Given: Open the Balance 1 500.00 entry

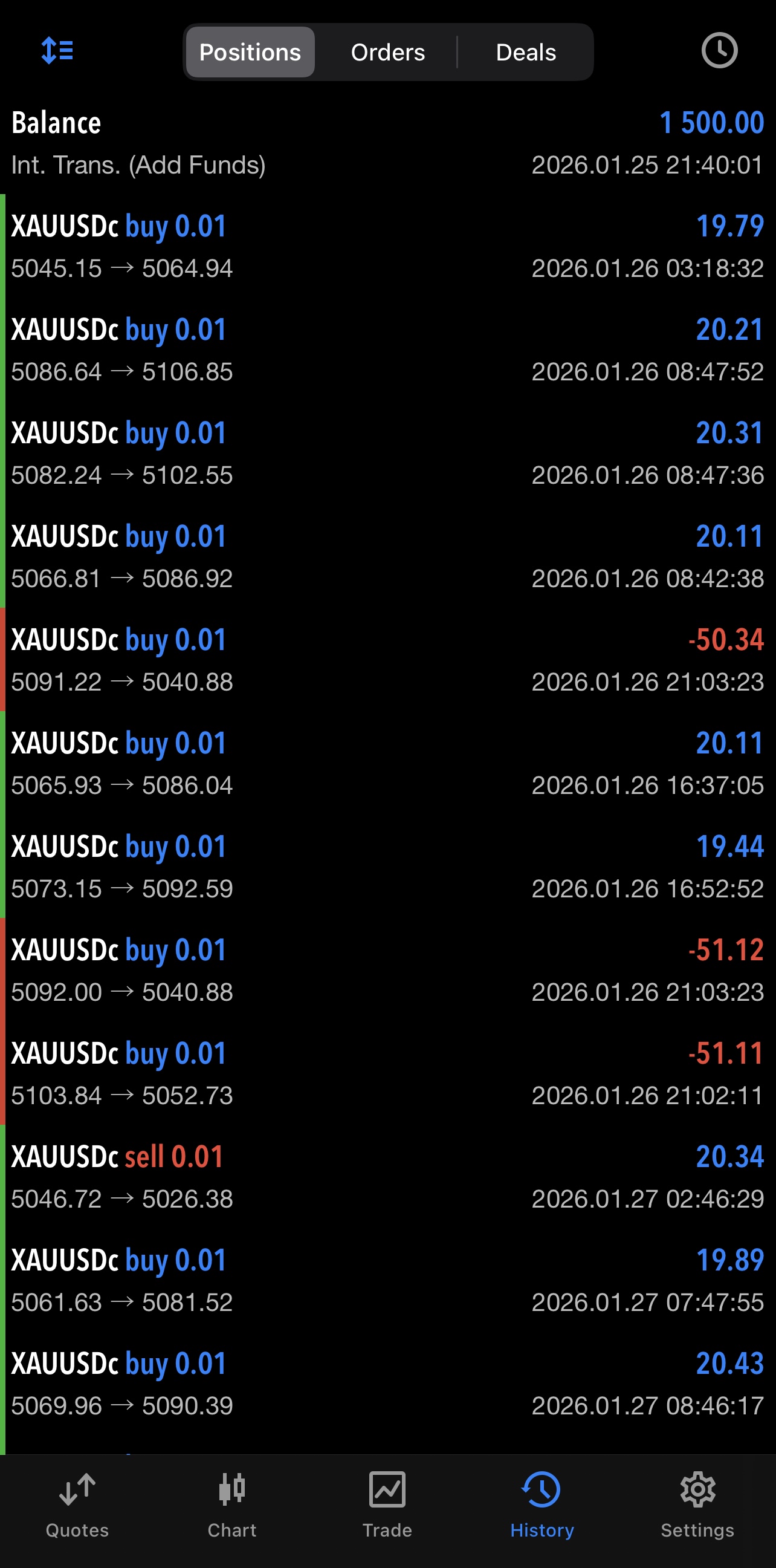Looking at the screenshot, I should pyautogui.click(x=388, y=143).
